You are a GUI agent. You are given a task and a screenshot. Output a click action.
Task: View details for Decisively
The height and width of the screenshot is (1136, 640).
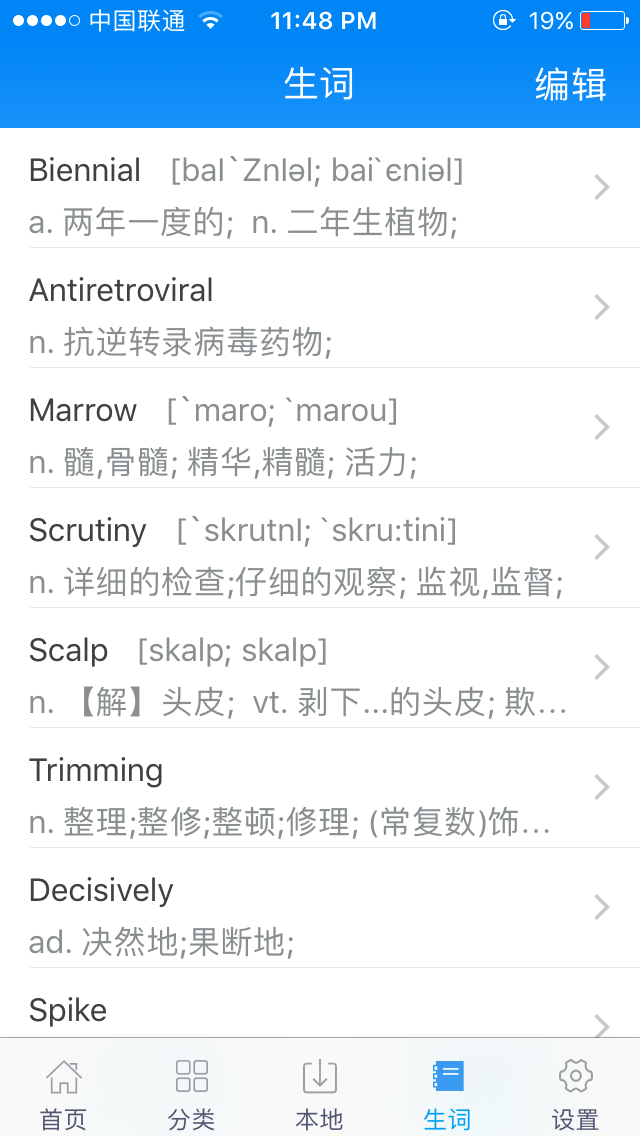pos(320,908)
